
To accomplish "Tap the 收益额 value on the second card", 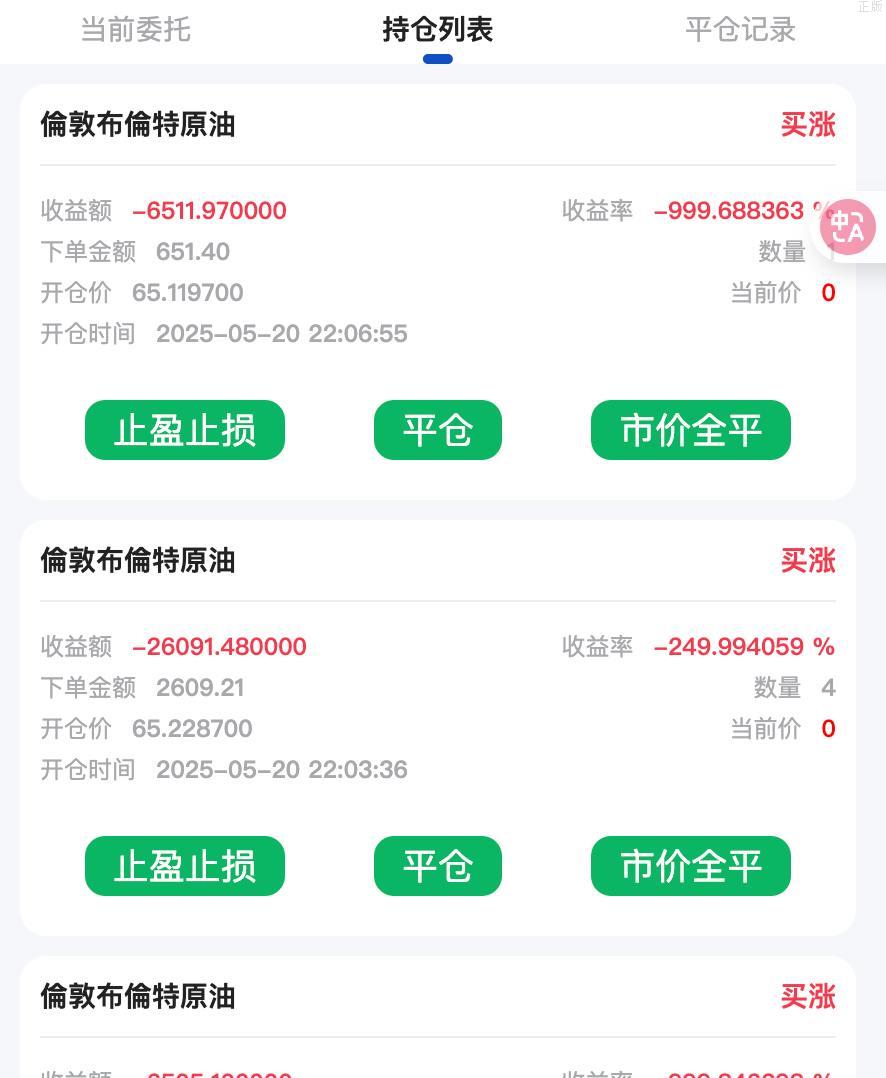I will (x=219, y=646).
